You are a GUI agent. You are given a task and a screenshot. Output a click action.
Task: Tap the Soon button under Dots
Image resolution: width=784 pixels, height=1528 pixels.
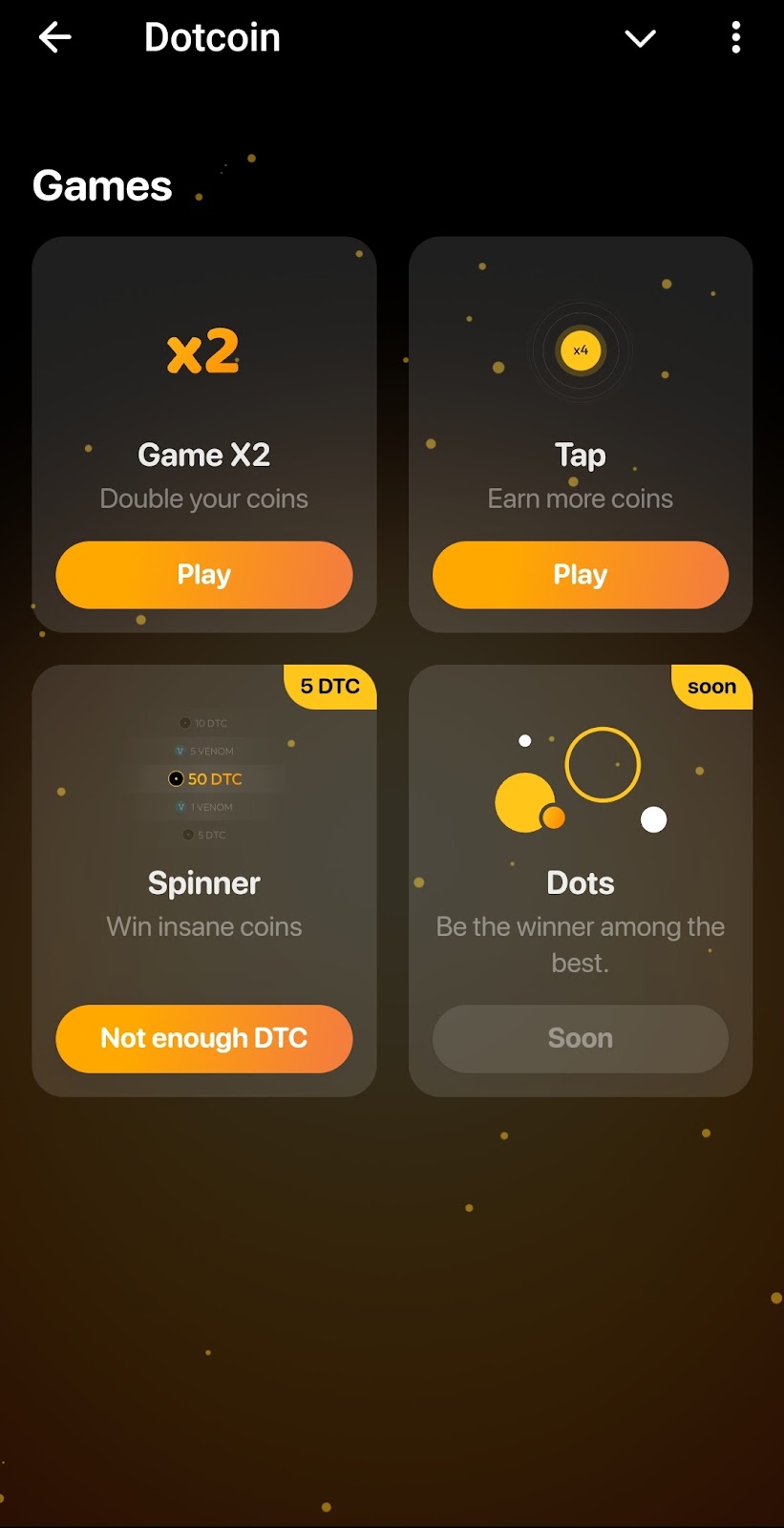[x=581, y=1038]
